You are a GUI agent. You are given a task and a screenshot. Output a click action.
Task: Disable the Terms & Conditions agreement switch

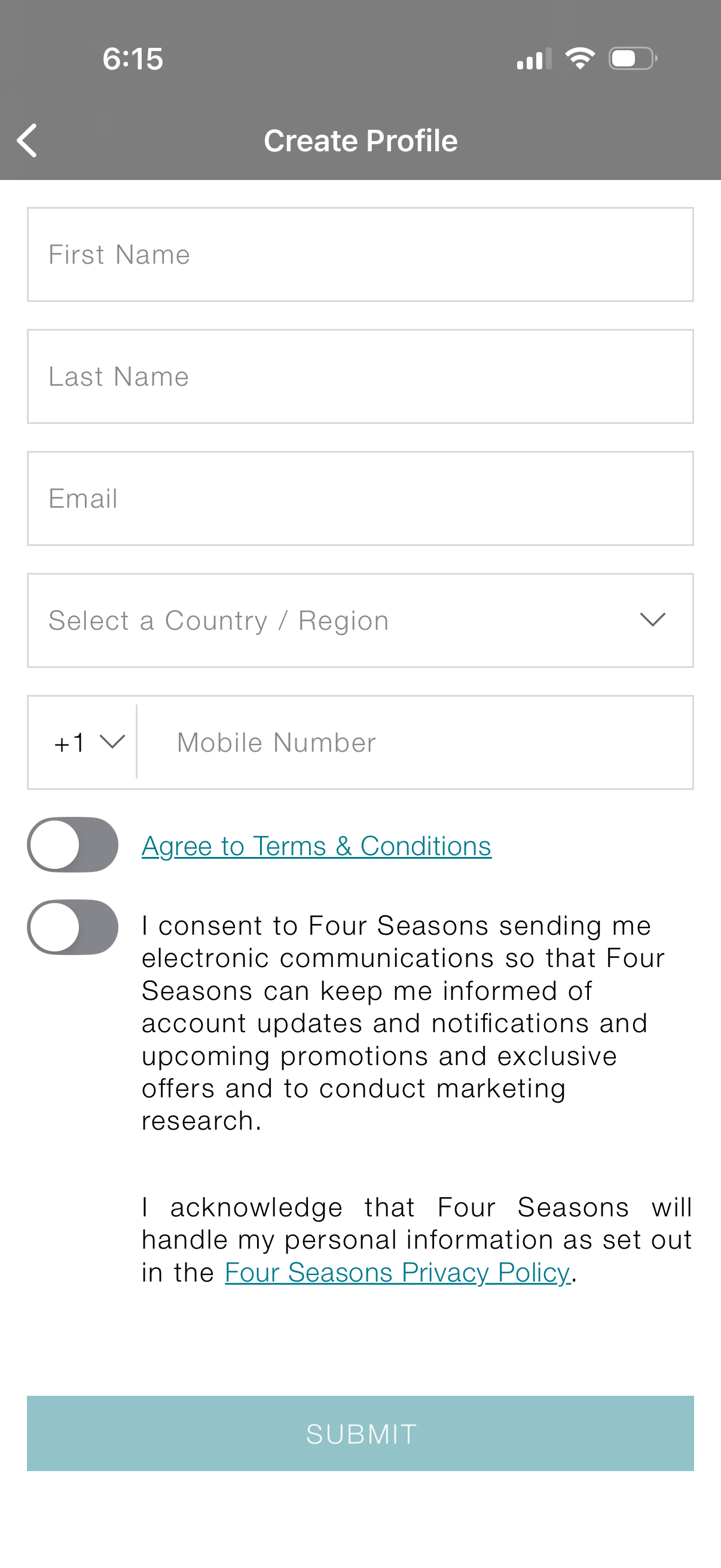point(72,845)
